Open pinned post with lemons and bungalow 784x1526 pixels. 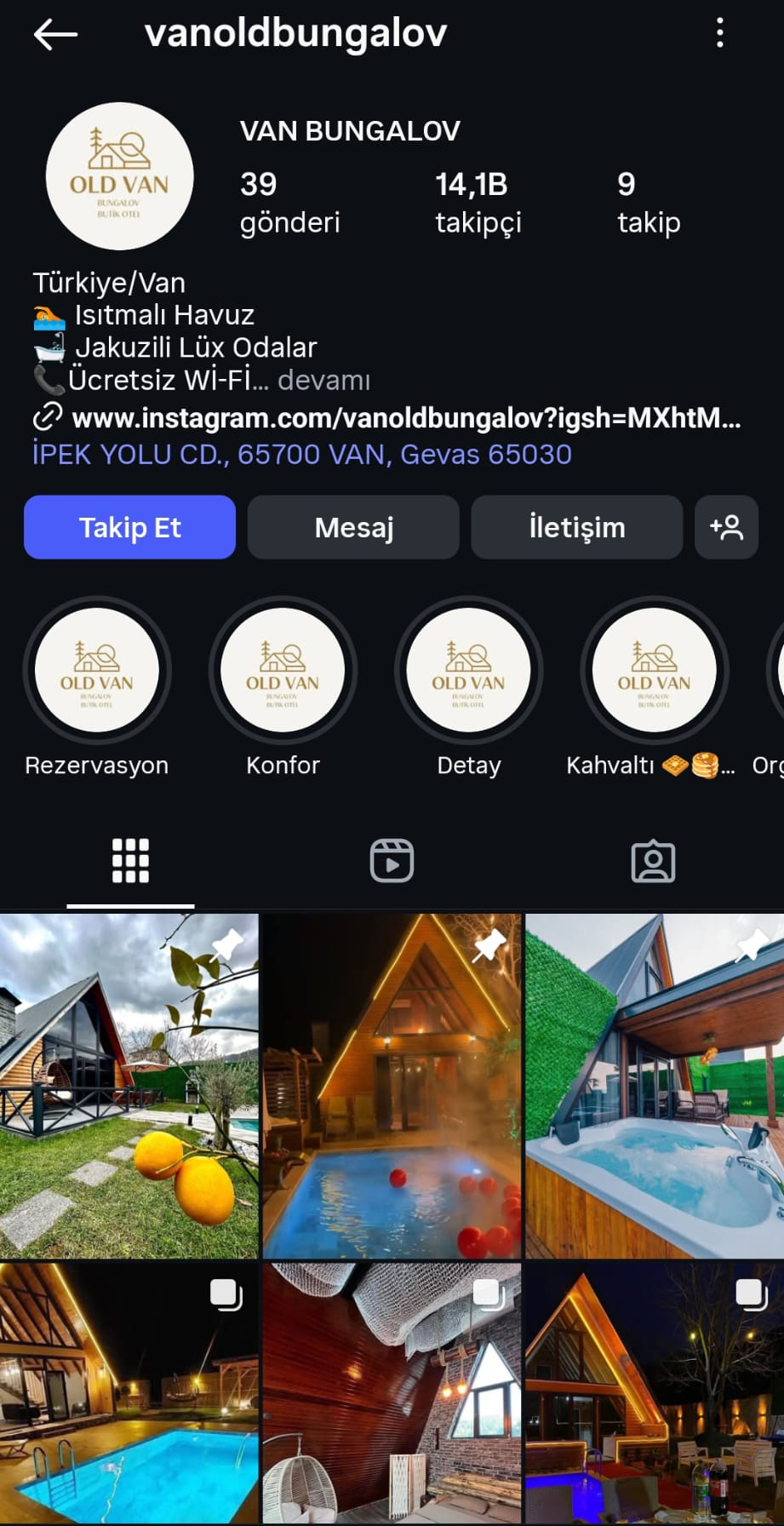click(129, 1086)
